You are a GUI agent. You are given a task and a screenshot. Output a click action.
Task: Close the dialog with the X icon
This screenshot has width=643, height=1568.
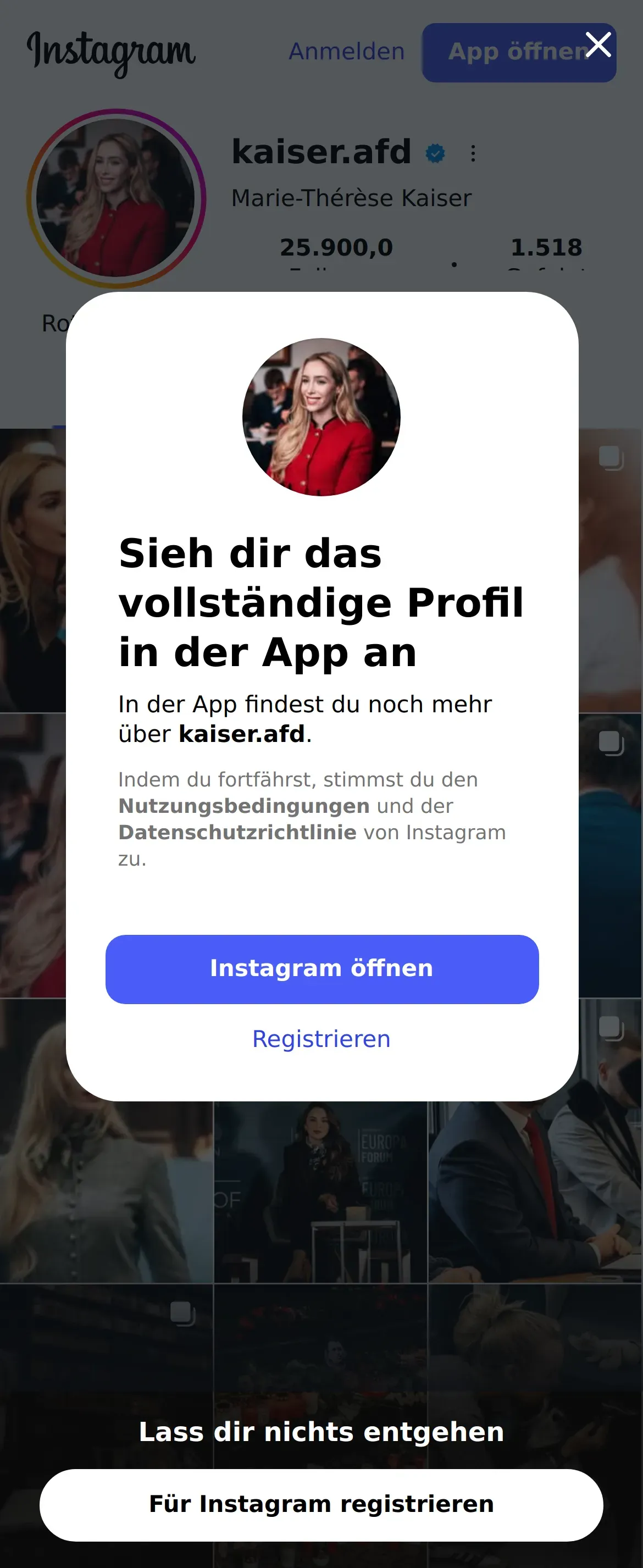click(x=598, y=45)
